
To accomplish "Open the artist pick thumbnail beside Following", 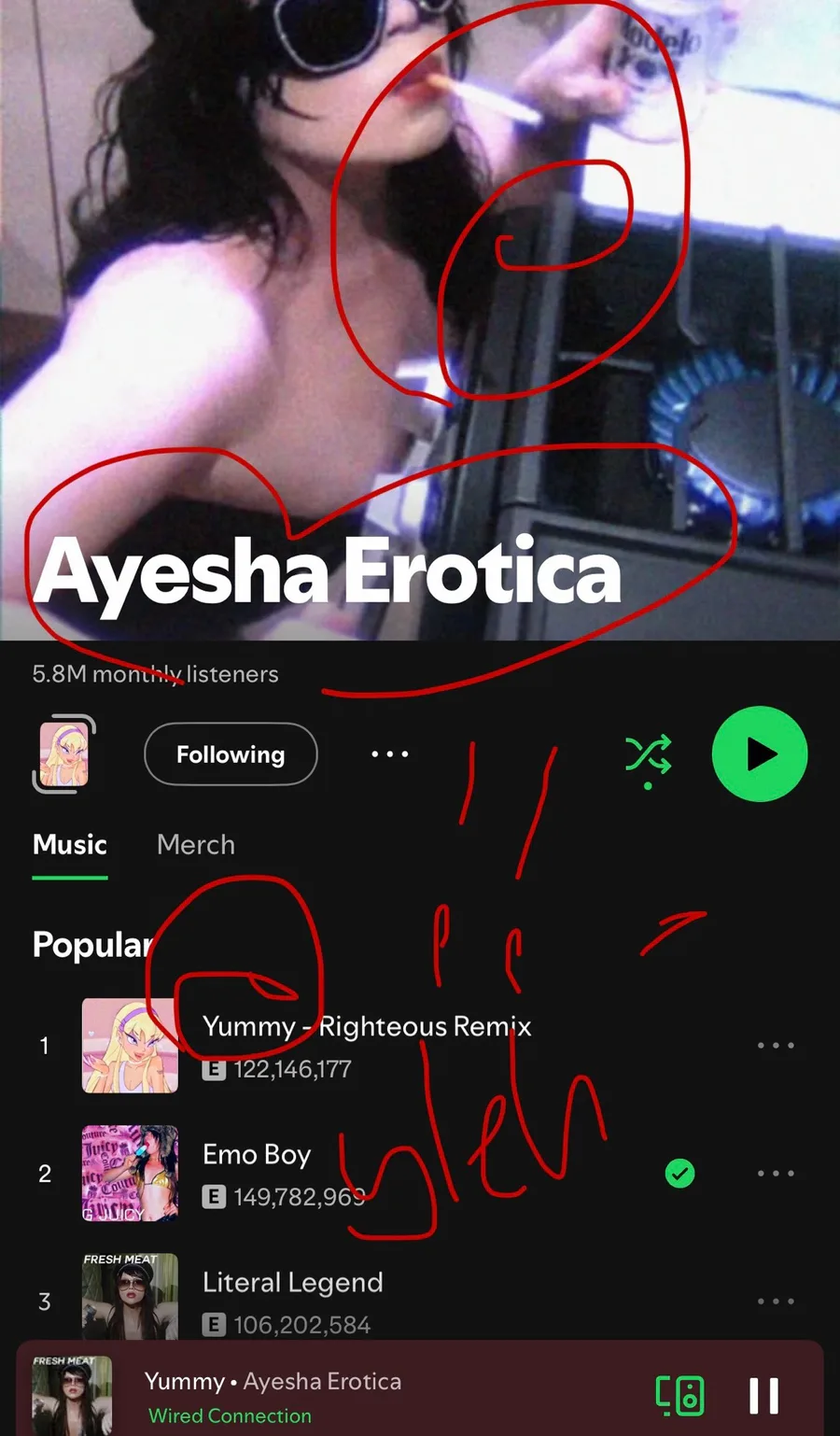I will coord(63,754).
